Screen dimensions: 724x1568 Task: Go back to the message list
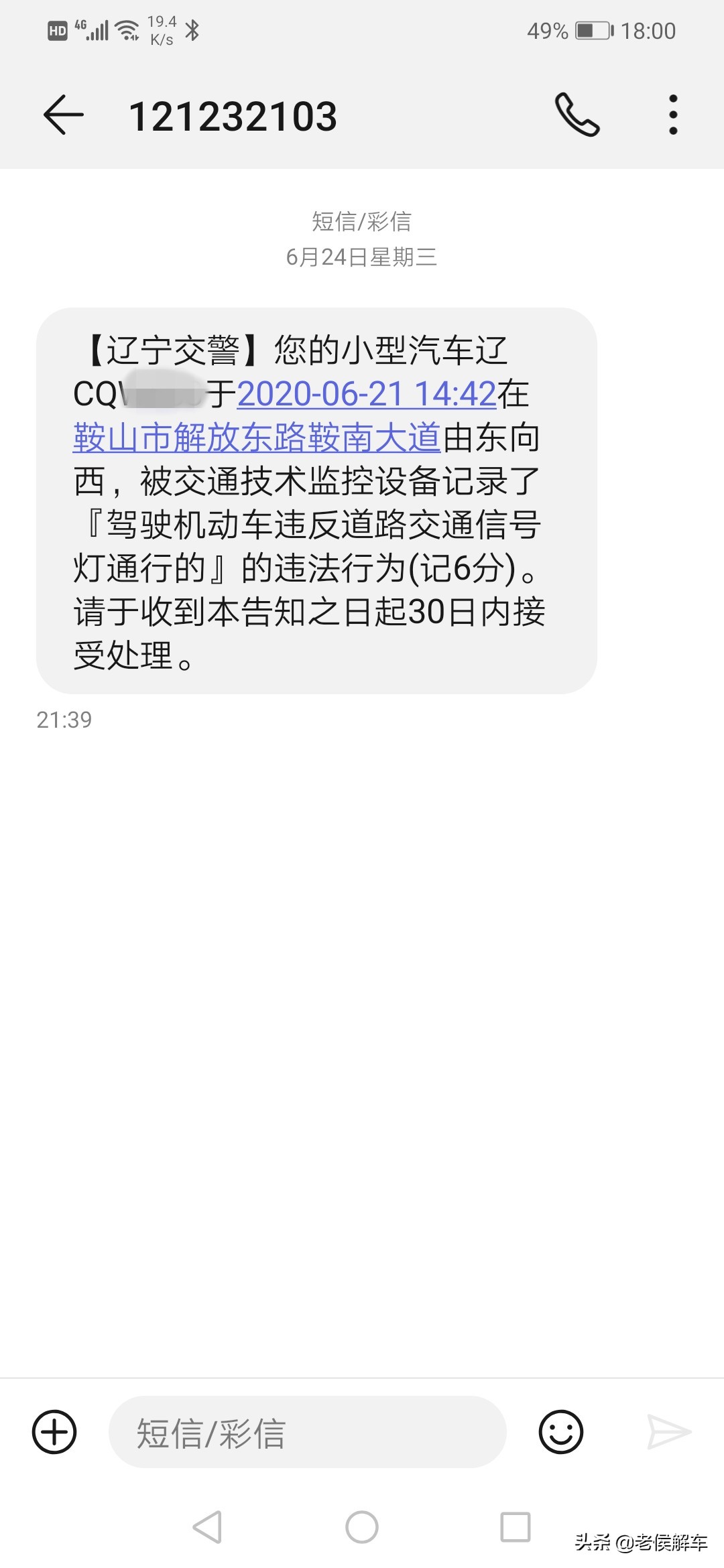[x=64, y=115]
